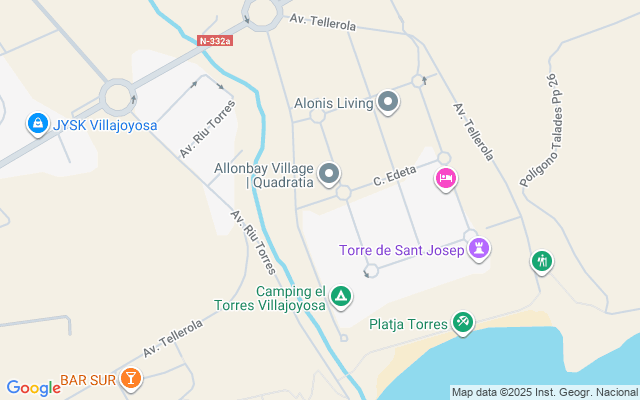This screenshot has height=400, width=640.
Task: Open the JYSK Villajoyosa shopping marker
Action: 36,124
